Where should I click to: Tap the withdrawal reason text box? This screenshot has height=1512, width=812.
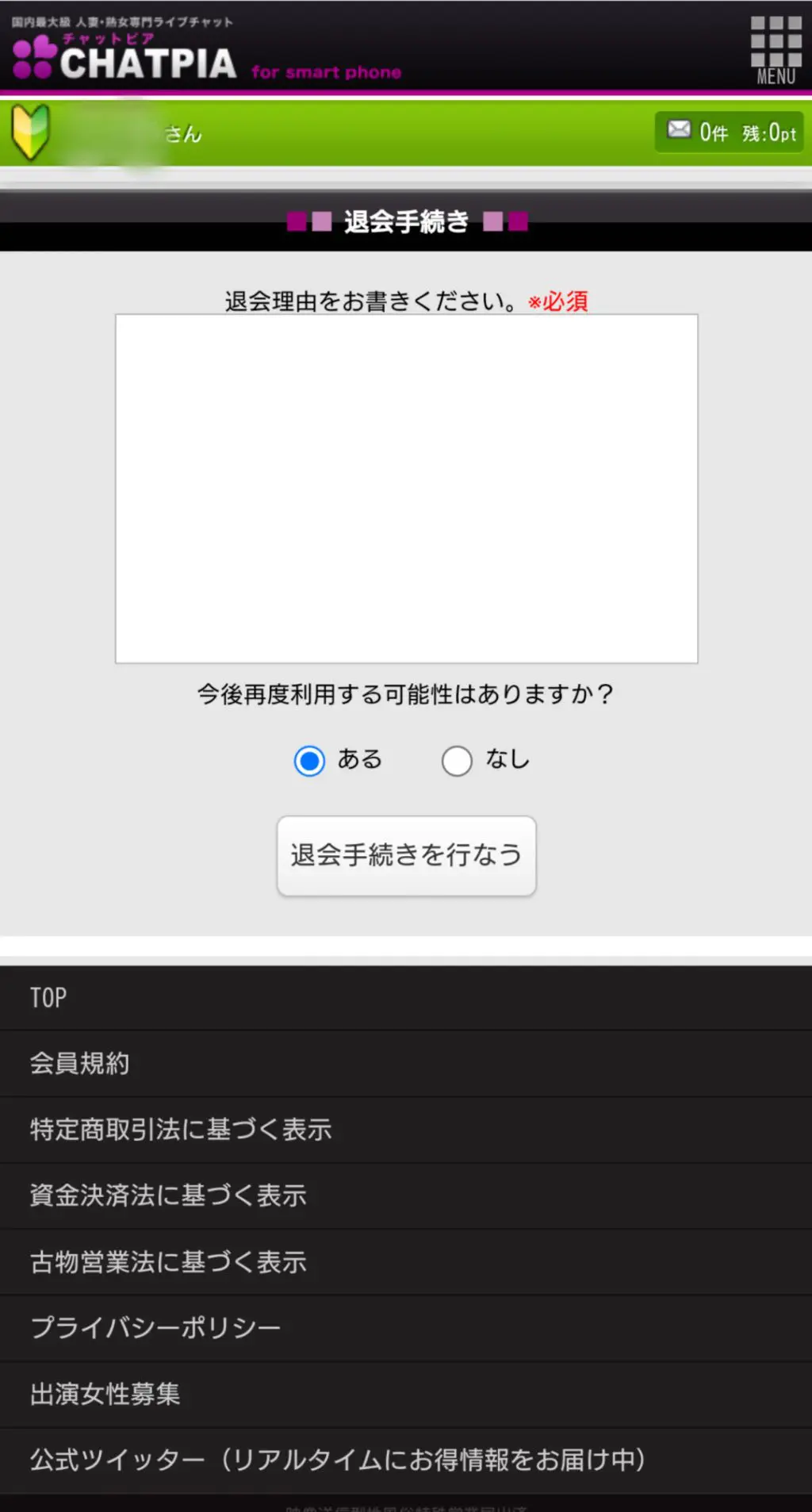[x=406, y=488]
